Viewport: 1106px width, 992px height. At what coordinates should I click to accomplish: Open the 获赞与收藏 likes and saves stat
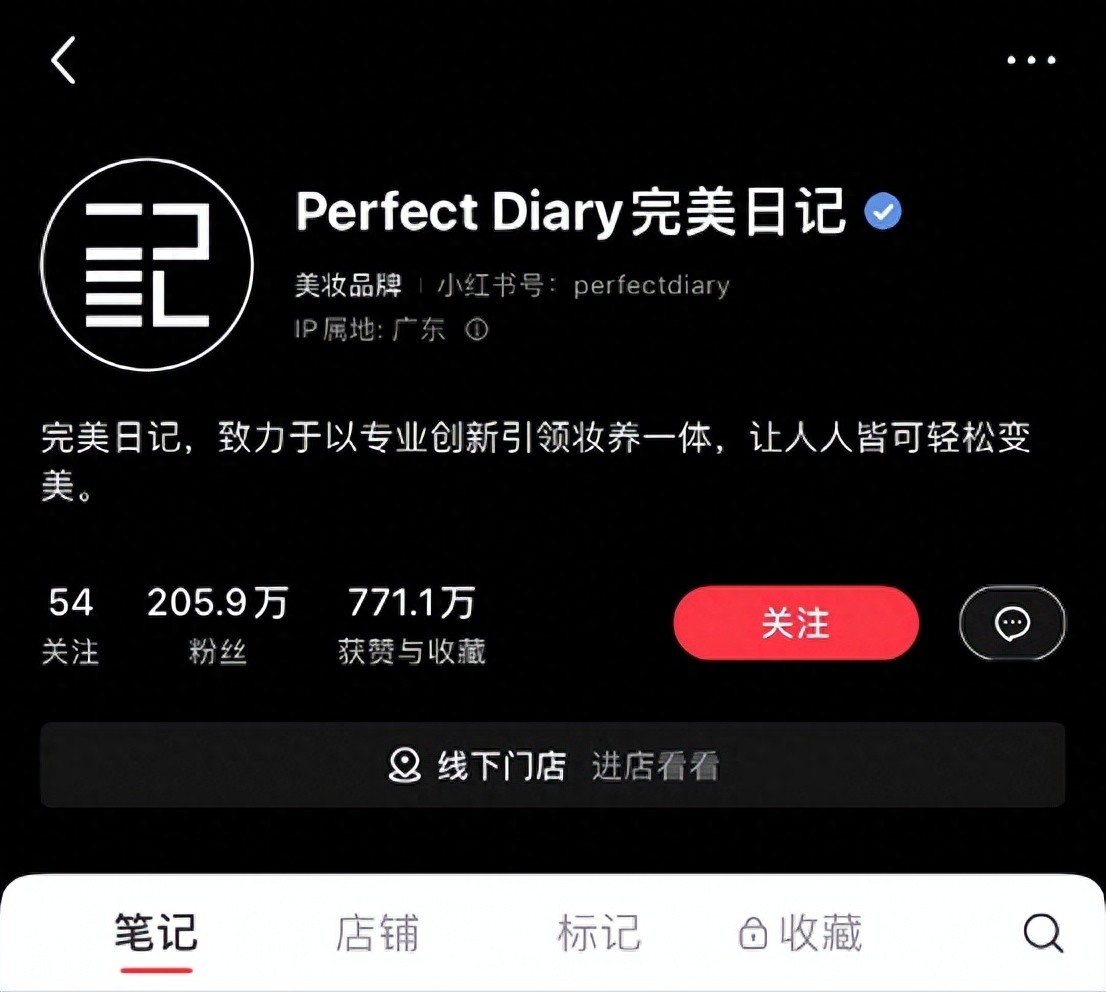[411, 625]
